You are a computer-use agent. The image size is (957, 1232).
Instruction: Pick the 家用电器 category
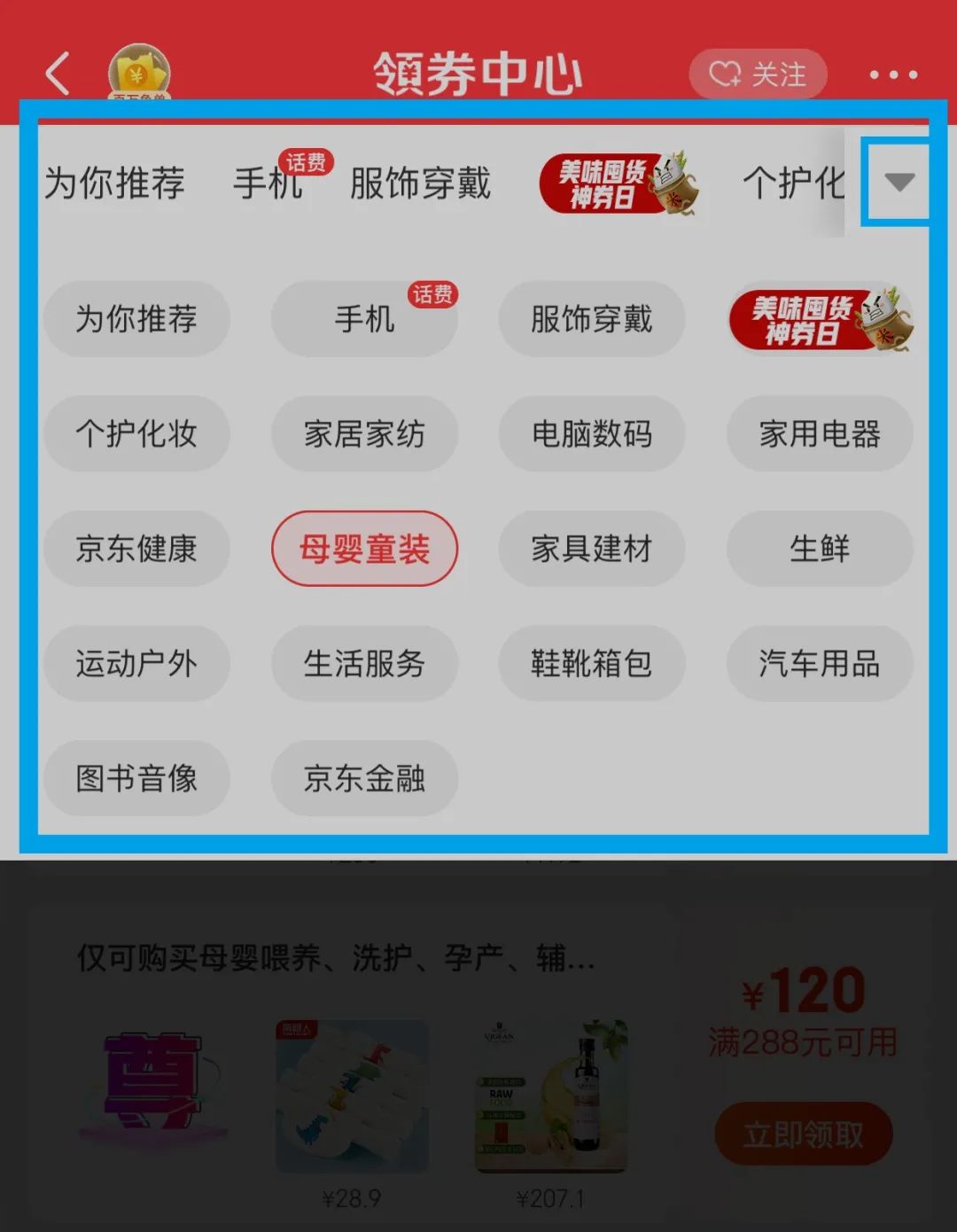(820, 433)
